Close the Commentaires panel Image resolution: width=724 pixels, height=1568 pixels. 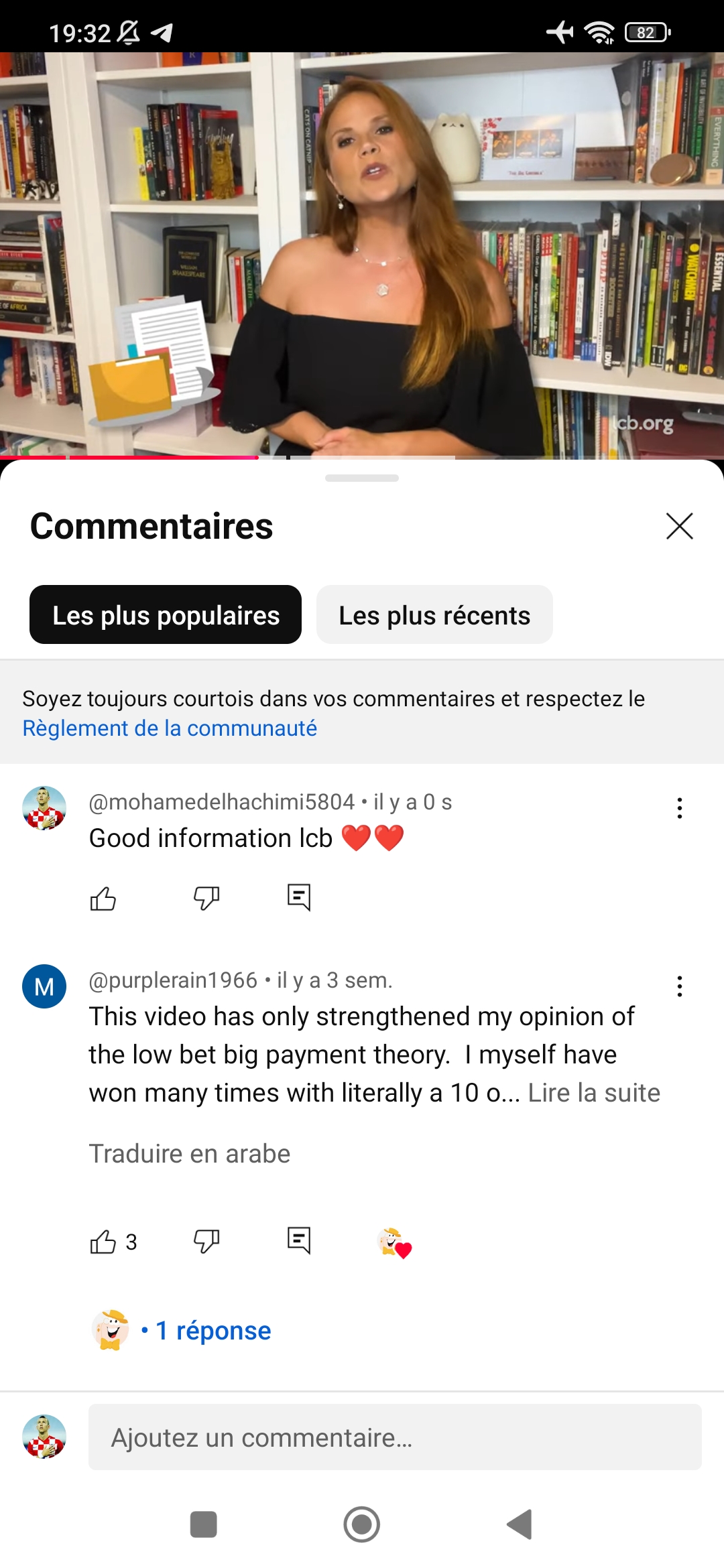679,526
